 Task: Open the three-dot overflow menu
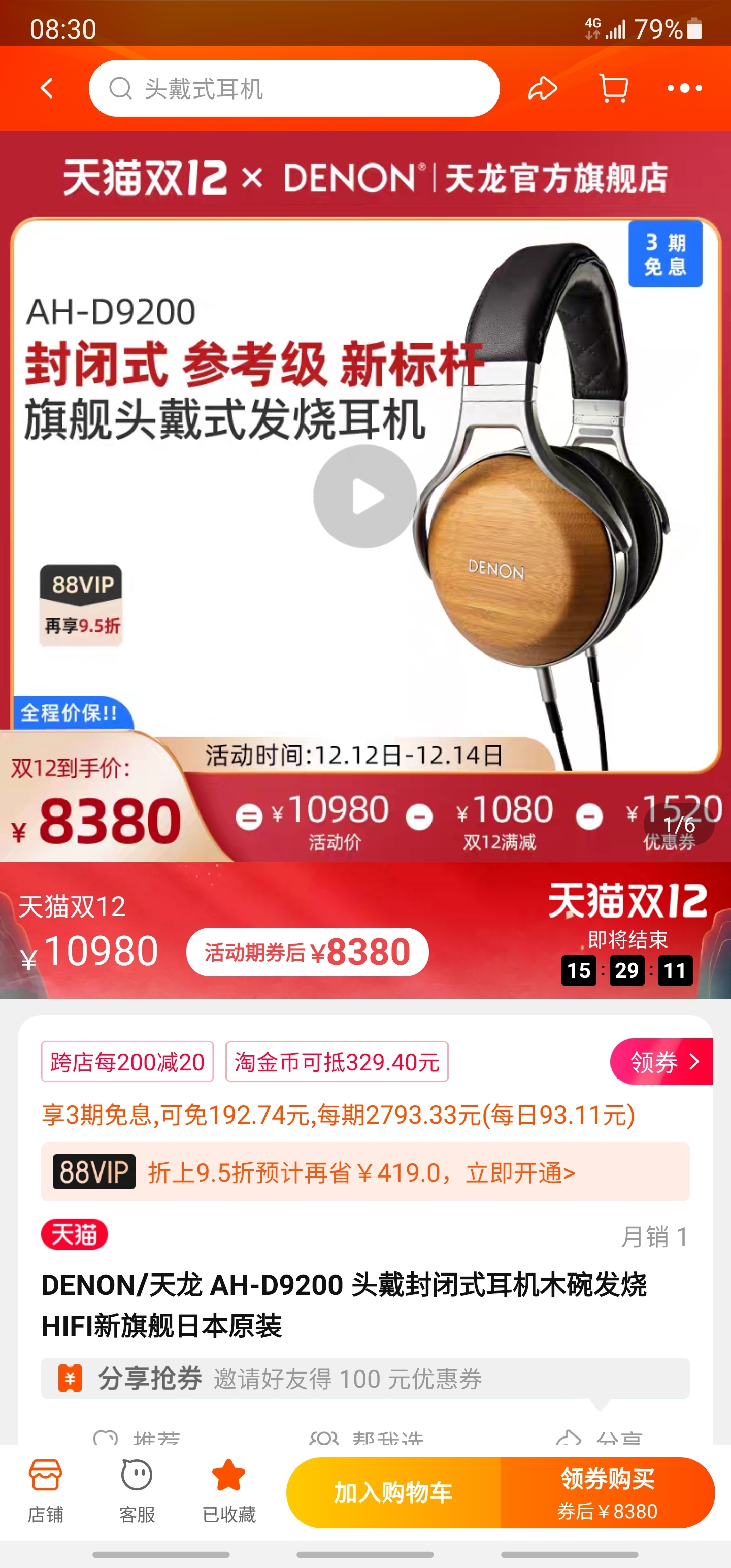pyautogui.click(x=684, y=88)
